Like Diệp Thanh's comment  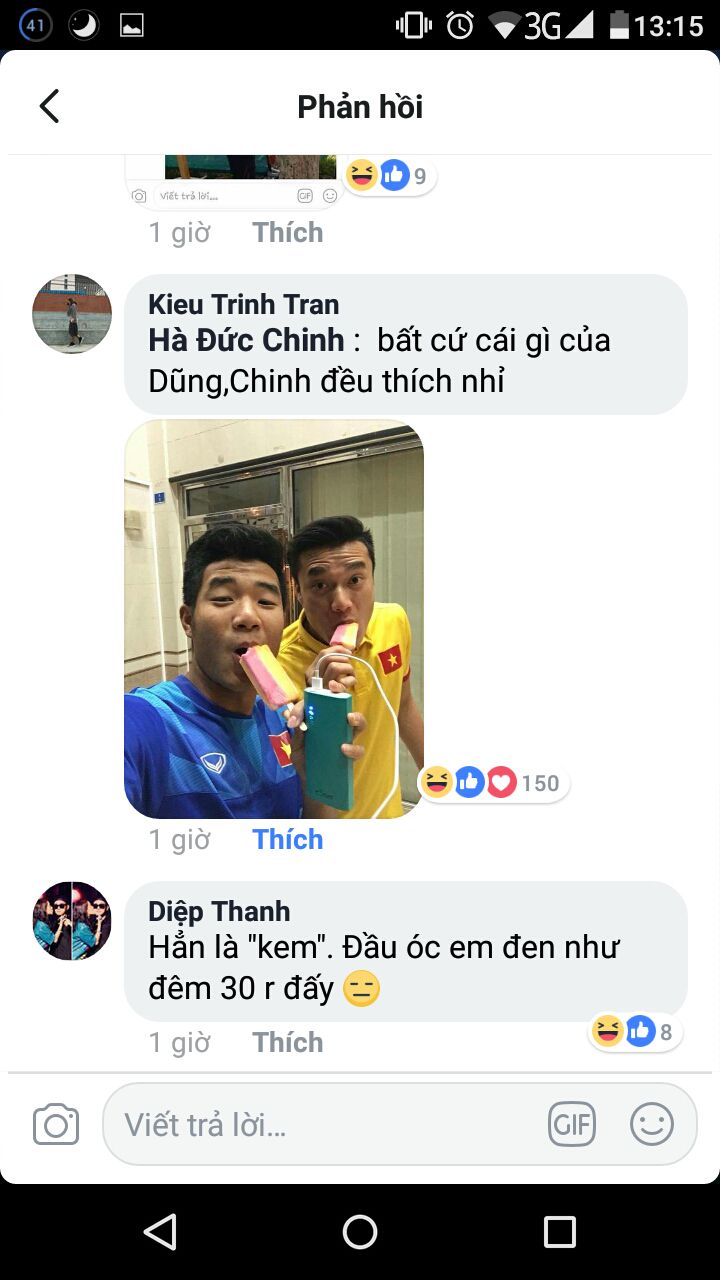click(287, 1042)
